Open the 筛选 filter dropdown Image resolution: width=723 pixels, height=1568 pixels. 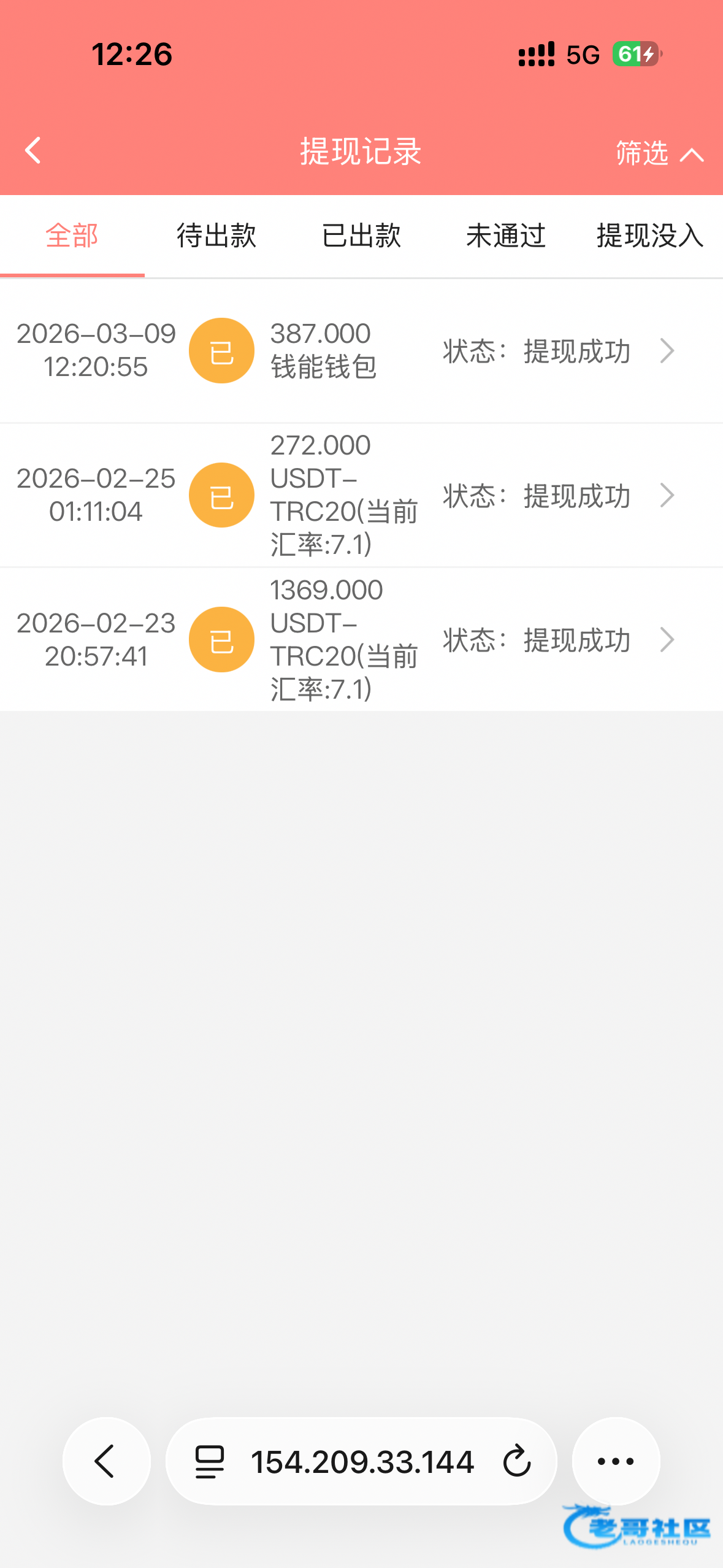659,153
